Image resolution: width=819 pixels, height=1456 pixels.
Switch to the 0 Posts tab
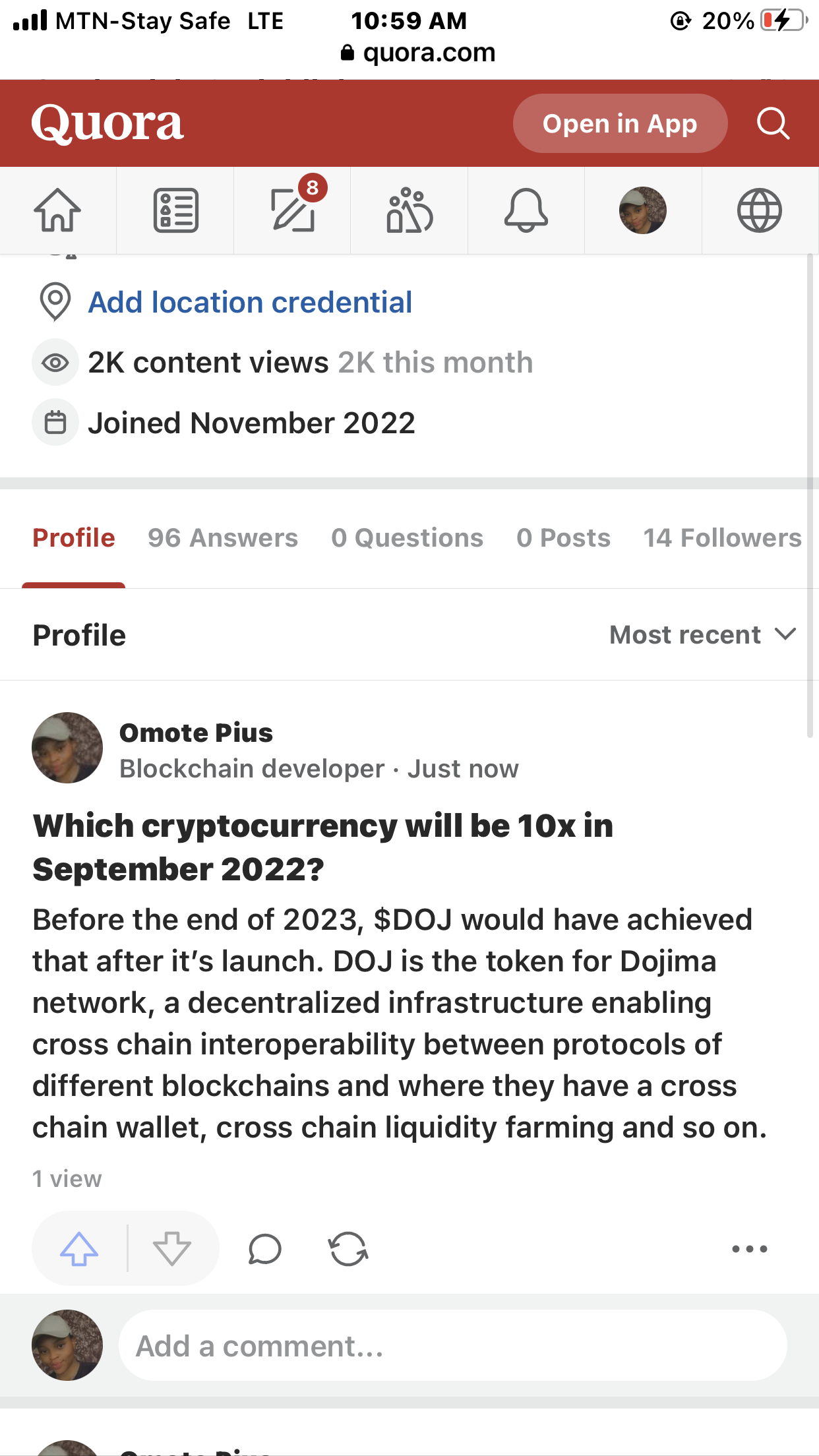coord(563,538)
